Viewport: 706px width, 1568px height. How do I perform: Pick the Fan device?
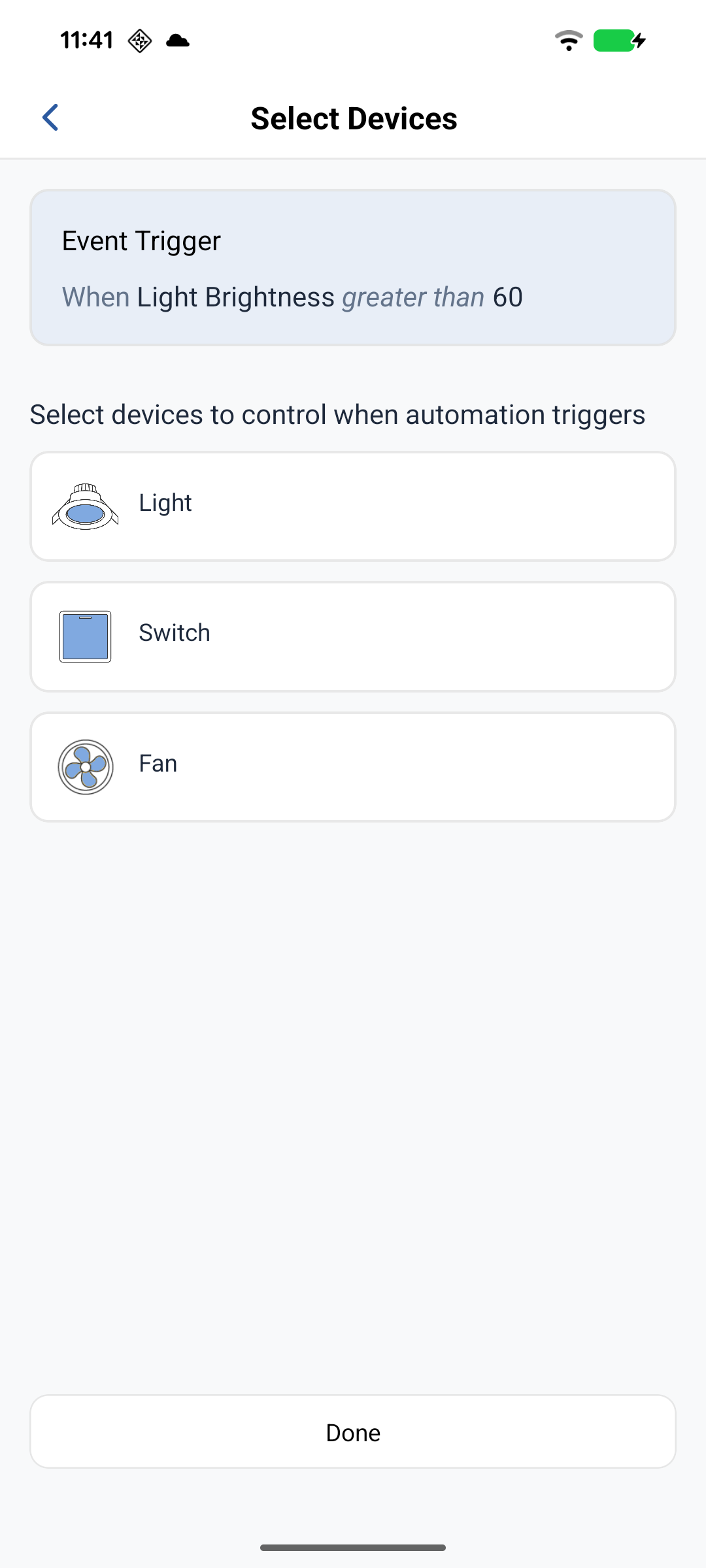click(353, 766)
